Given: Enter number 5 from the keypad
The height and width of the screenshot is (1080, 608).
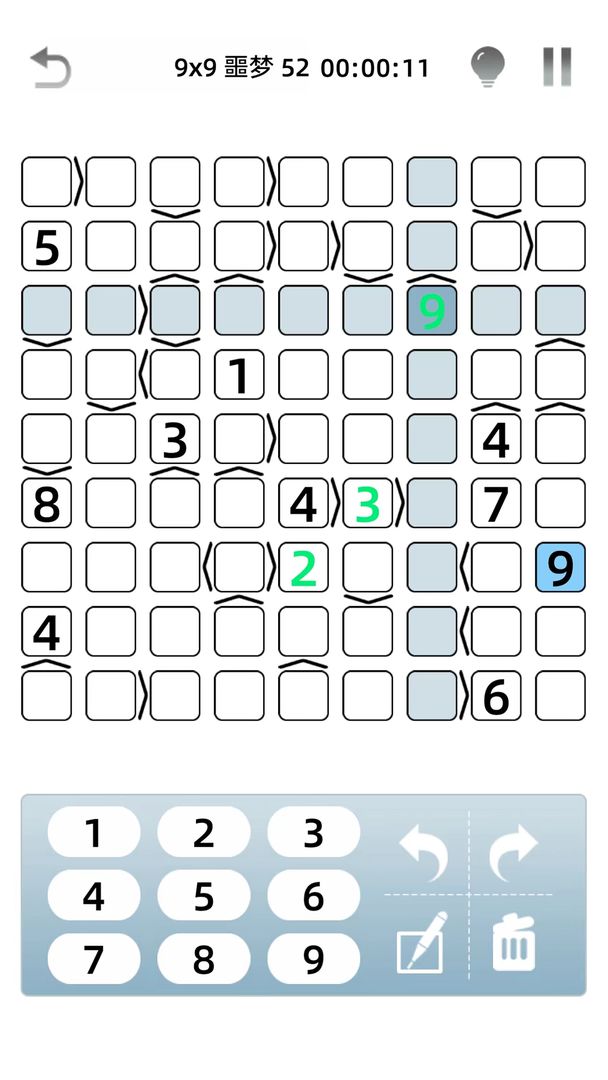Looking at the screenshot, I should coord(204,896).
